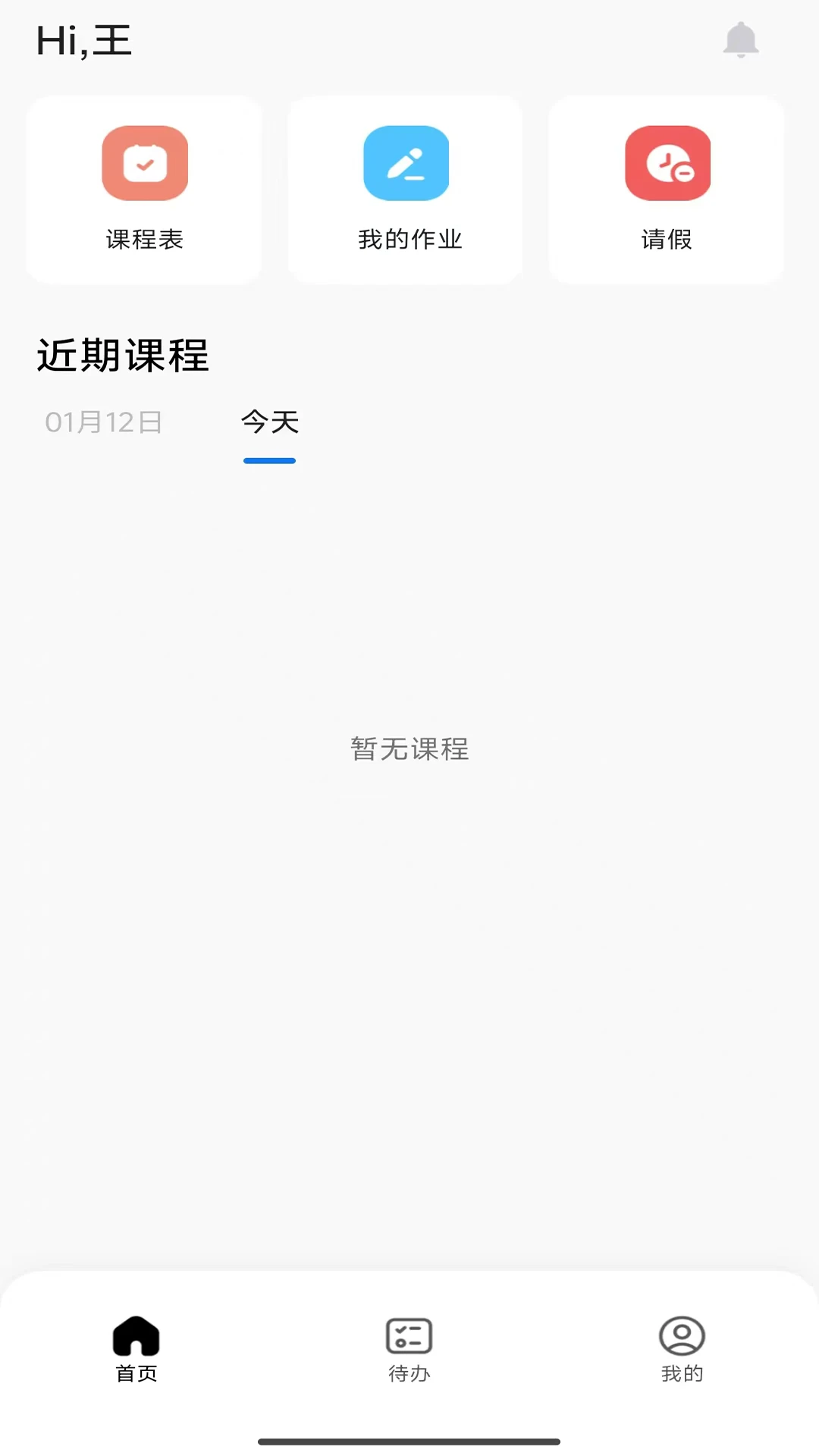Screen dimensions: 819x1456
Task: Switch to the 待办 to-do tab
Action: (x=409, y=1349)
